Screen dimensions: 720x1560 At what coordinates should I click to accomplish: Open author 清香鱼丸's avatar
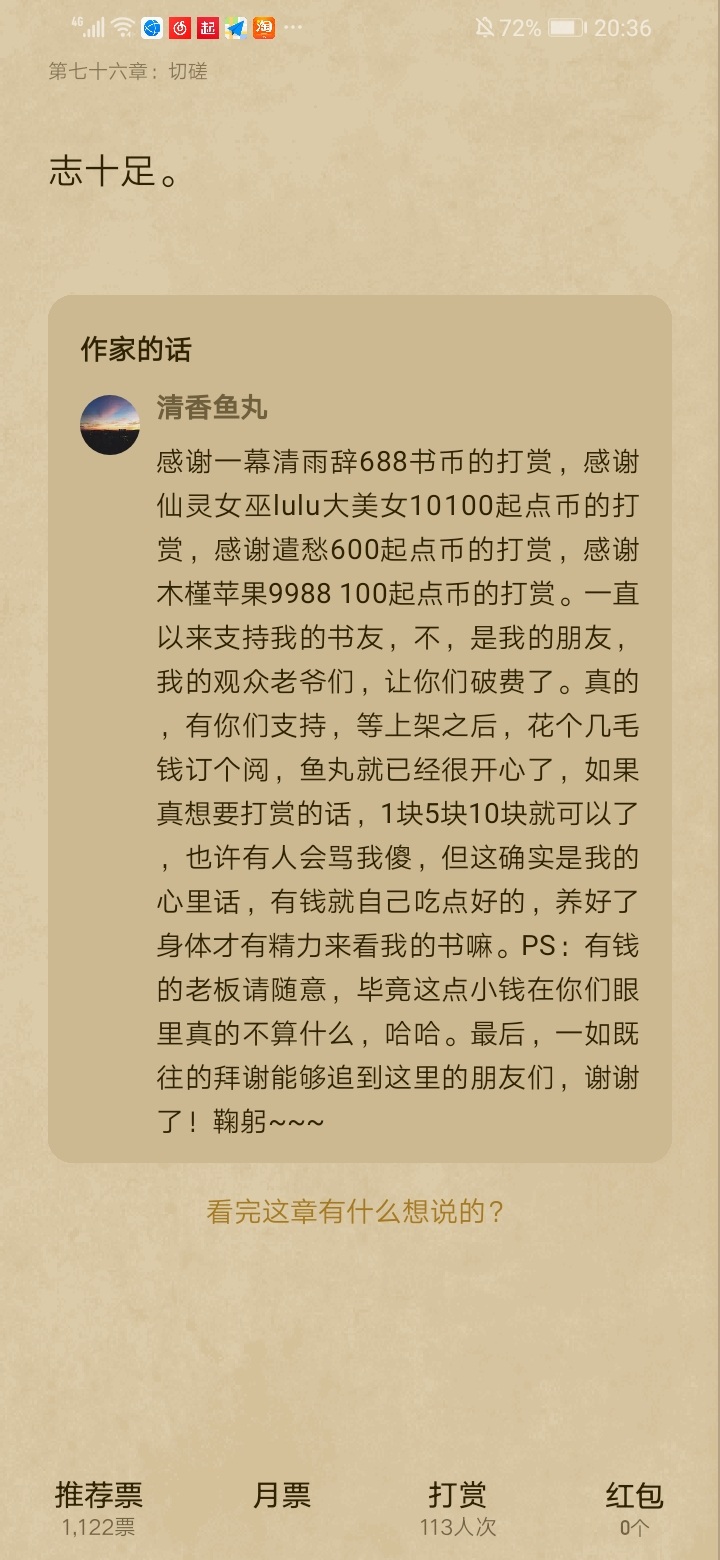tap(110, 424)
